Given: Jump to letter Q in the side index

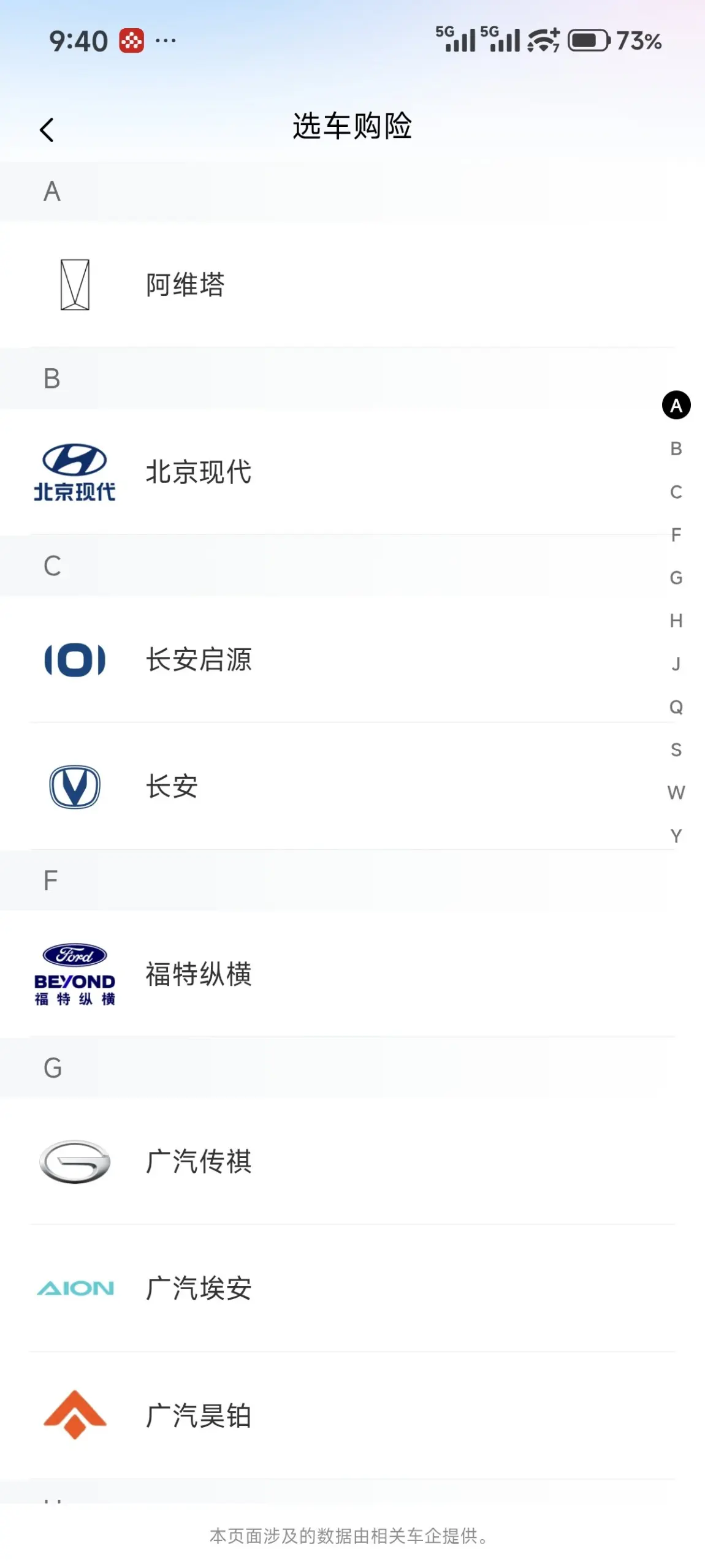Looking at the screenshot, I should [x=676, y=707].
